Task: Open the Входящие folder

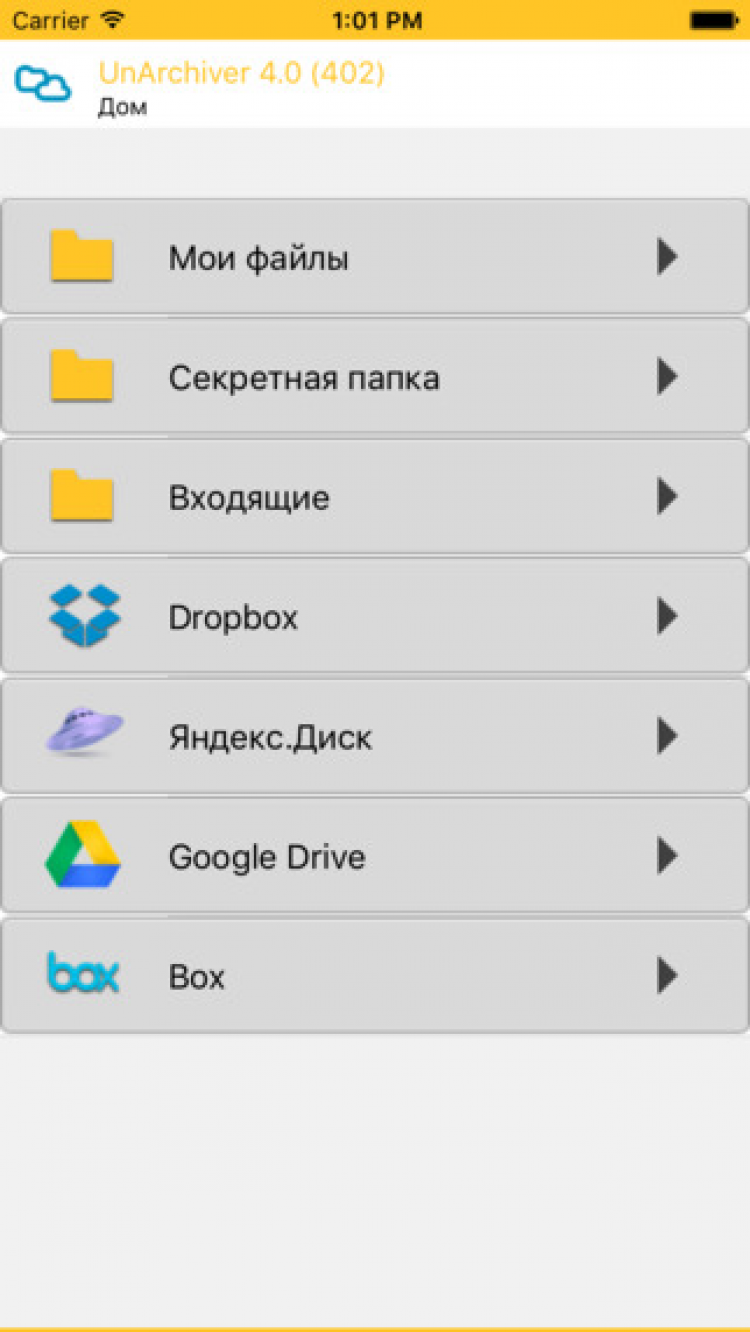Action: coord(374,496)
